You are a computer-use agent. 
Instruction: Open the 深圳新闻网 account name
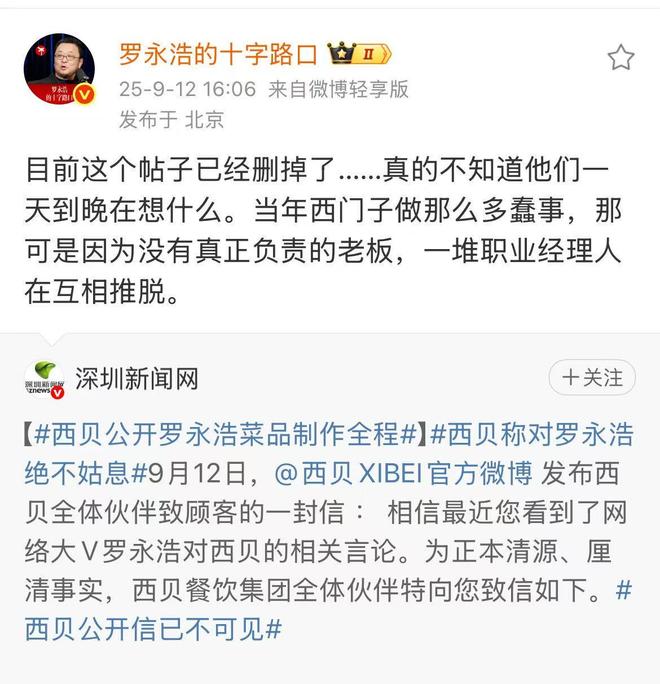pos(137,378)
